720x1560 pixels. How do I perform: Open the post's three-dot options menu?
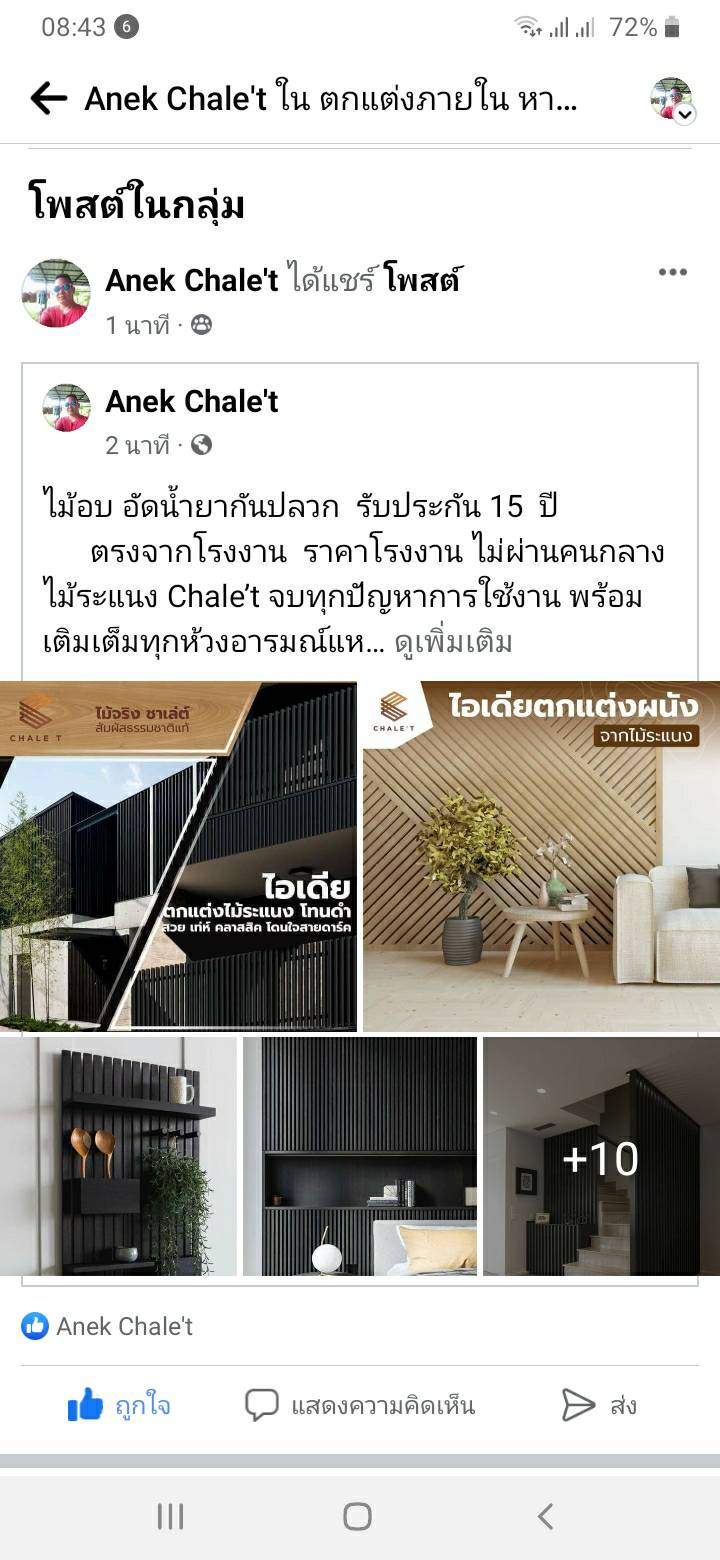tap(672, 272)
